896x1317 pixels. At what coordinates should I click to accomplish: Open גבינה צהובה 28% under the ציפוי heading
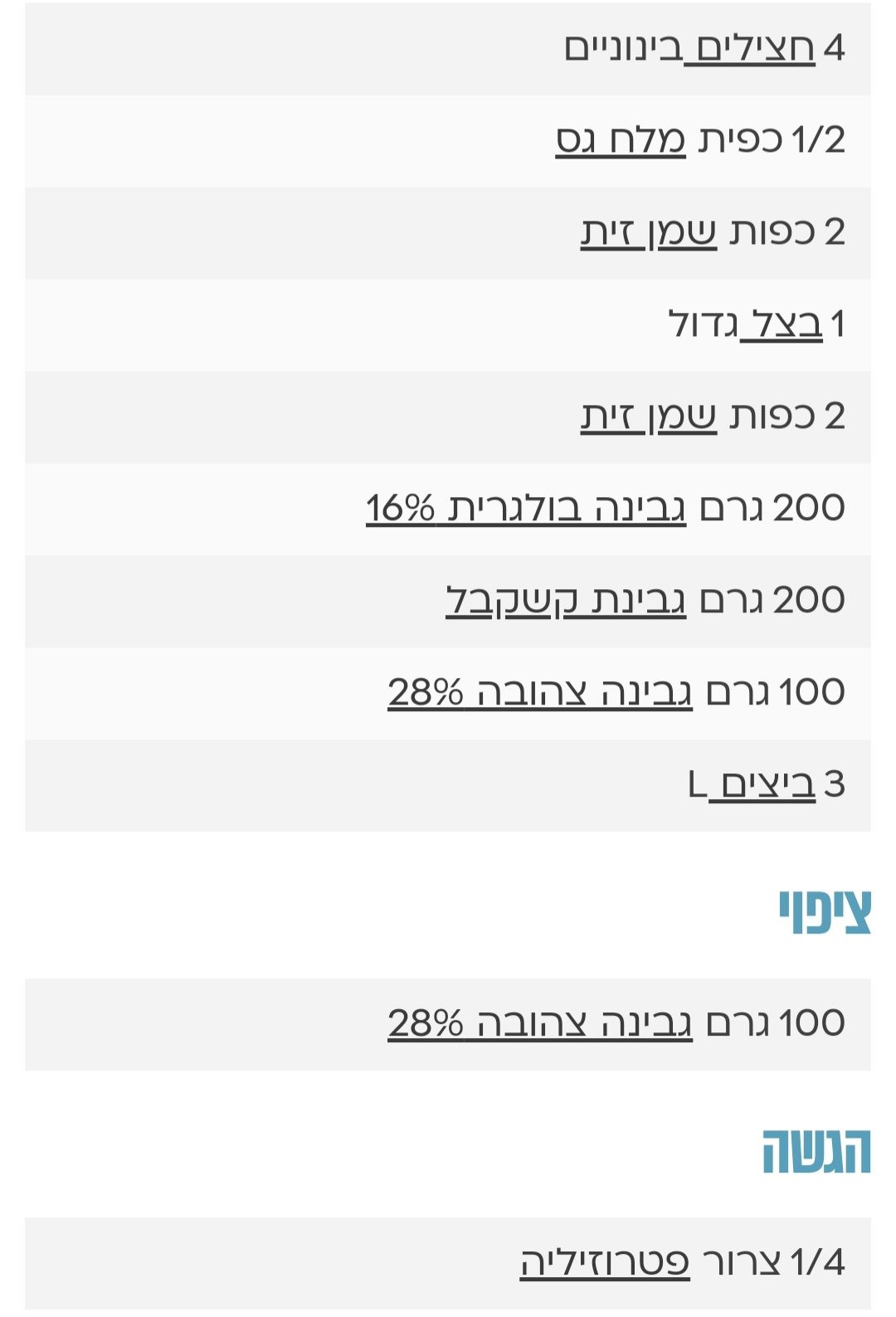pos(540,1023)
